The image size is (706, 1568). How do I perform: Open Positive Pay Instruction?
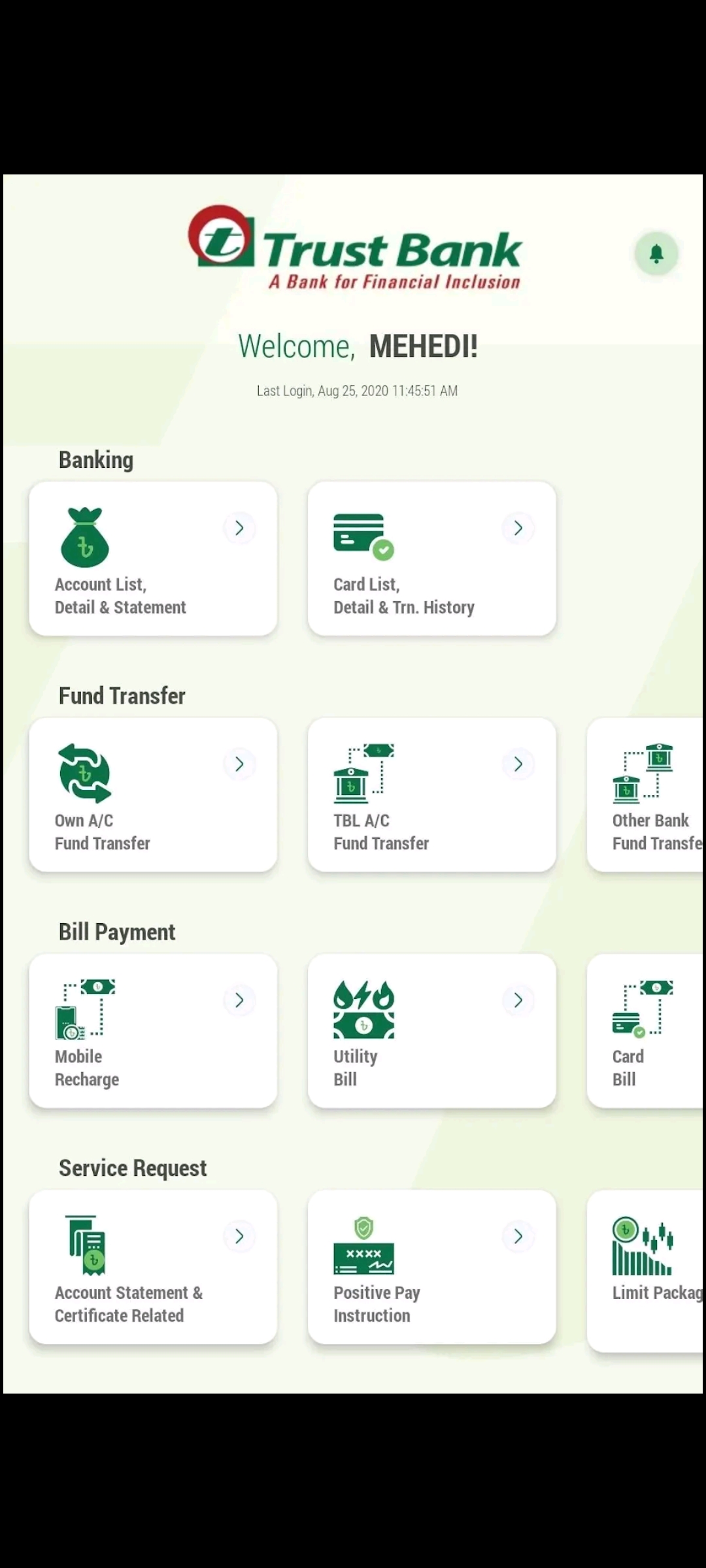(x=432, y=1267)
